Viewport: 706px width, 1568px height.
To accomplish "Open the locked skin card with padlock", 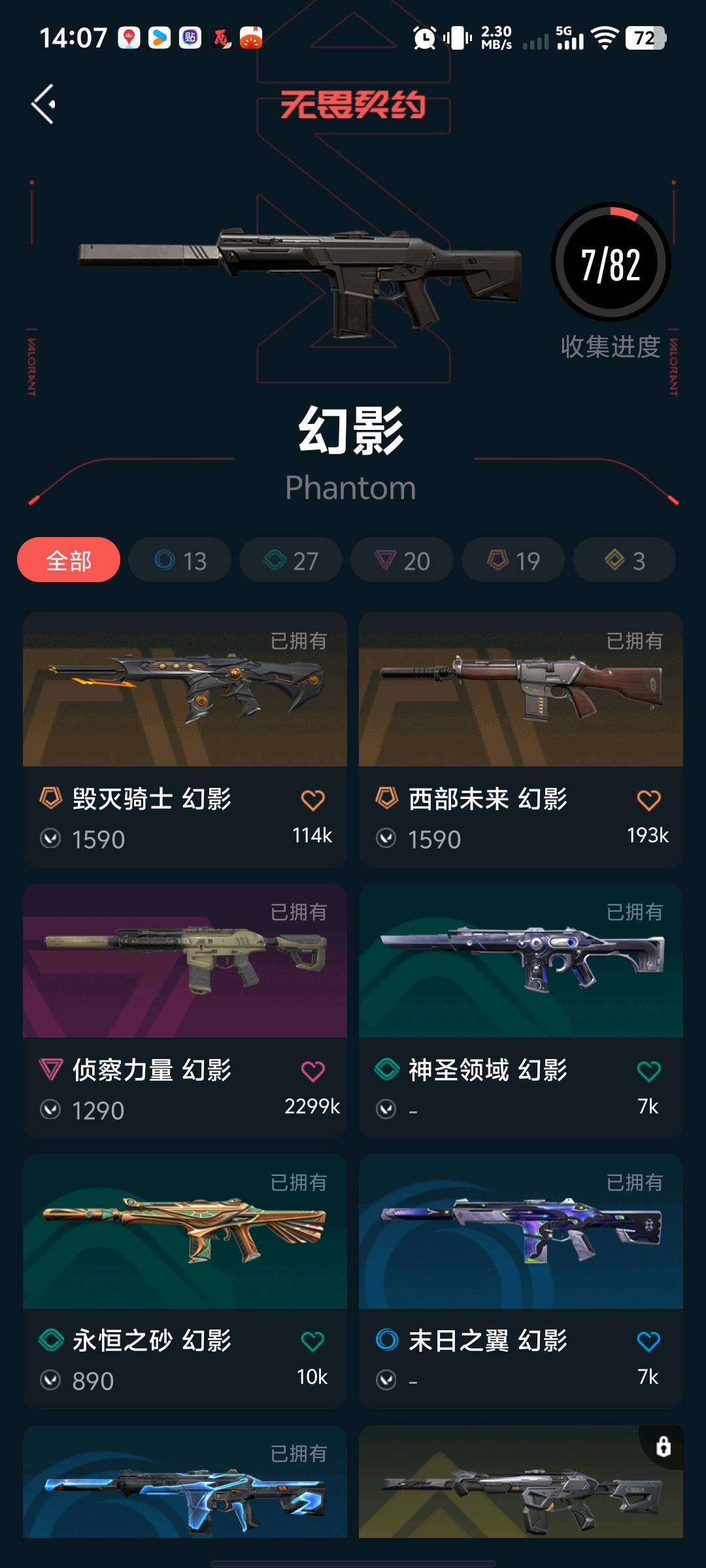I will coord(521,1483).
